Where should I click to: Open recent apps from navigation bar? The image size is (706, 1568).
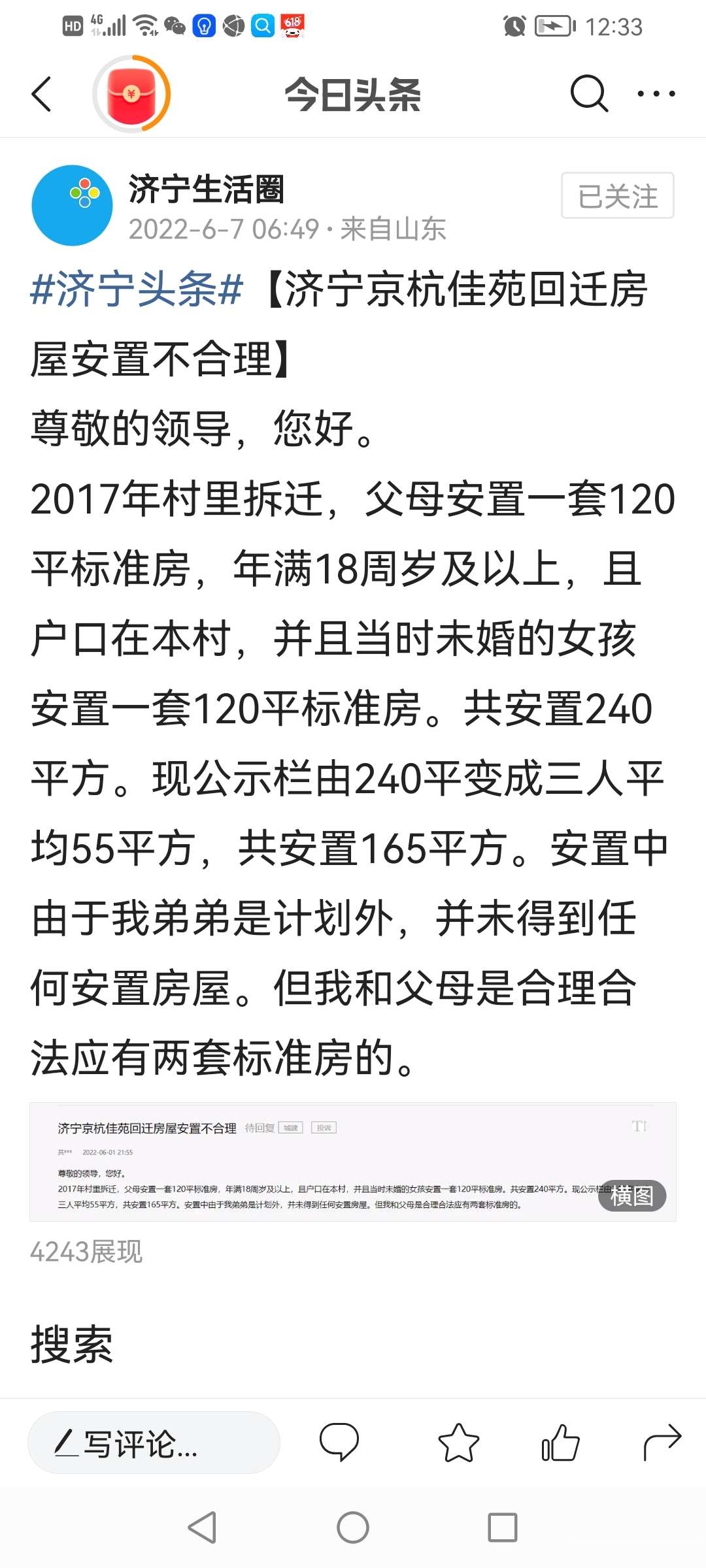(502, 1527)
